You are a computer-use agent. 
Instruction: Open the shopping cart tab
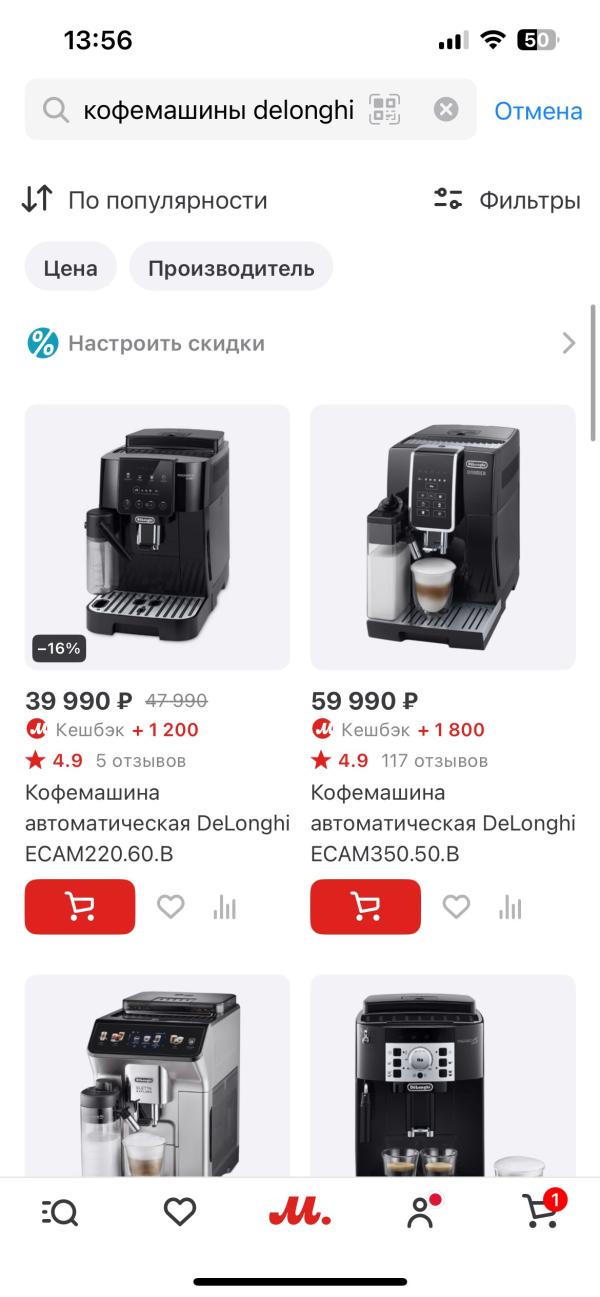541,1211
